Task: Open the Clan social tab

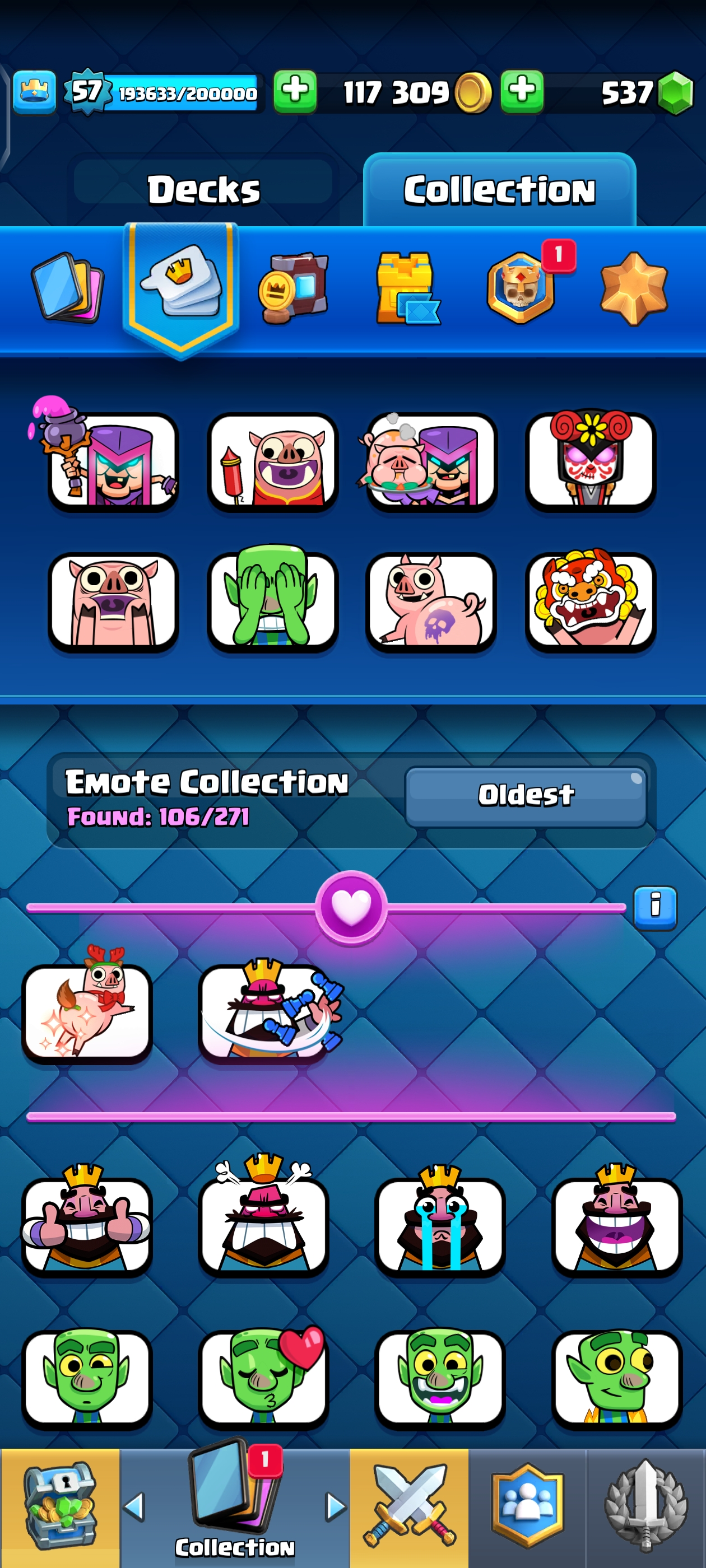Action: [527, 1507]
